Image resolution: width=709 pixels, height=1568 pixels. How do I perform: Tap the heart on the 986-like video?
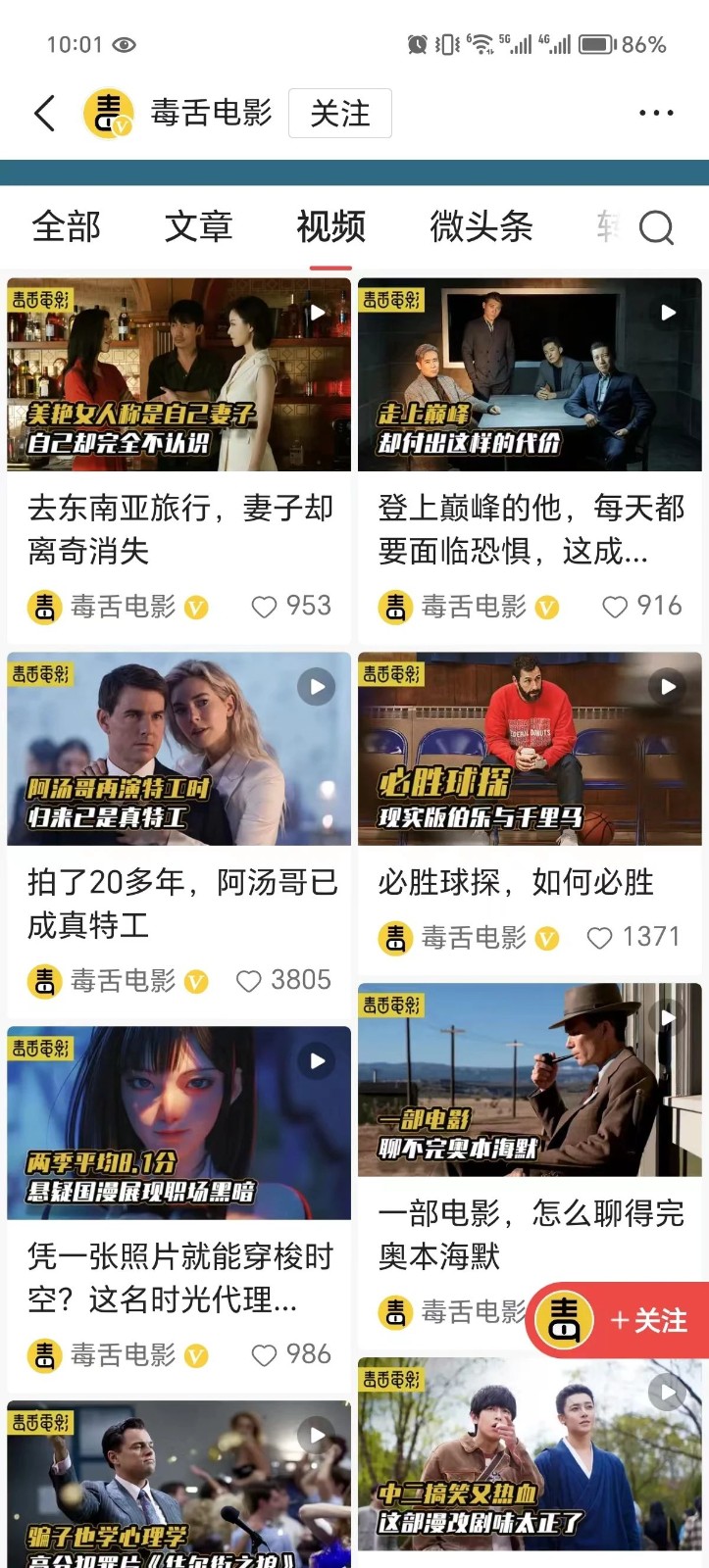point(263,1355)
